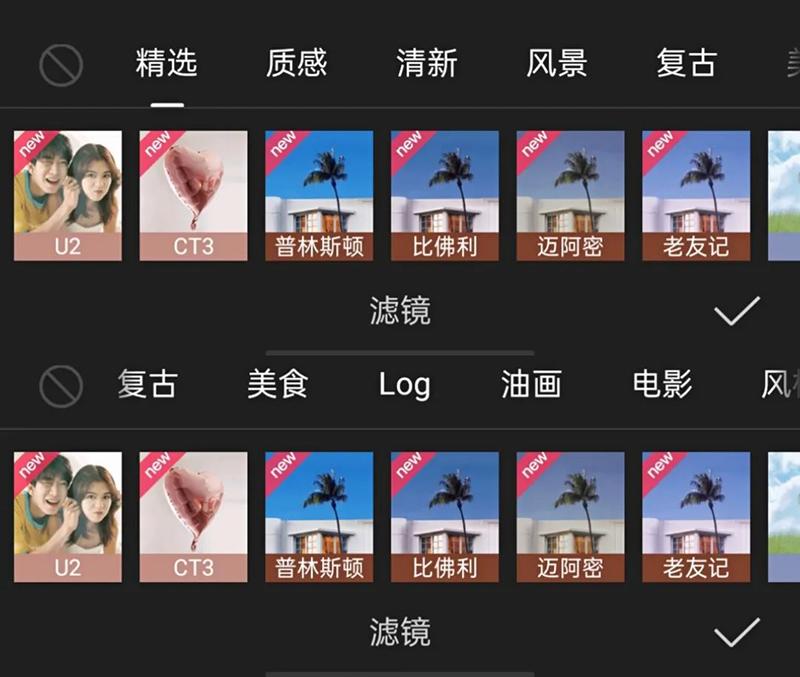Screen dimensions: 800x677
Task: Select the 清新 tab
Action: (426, 64)
